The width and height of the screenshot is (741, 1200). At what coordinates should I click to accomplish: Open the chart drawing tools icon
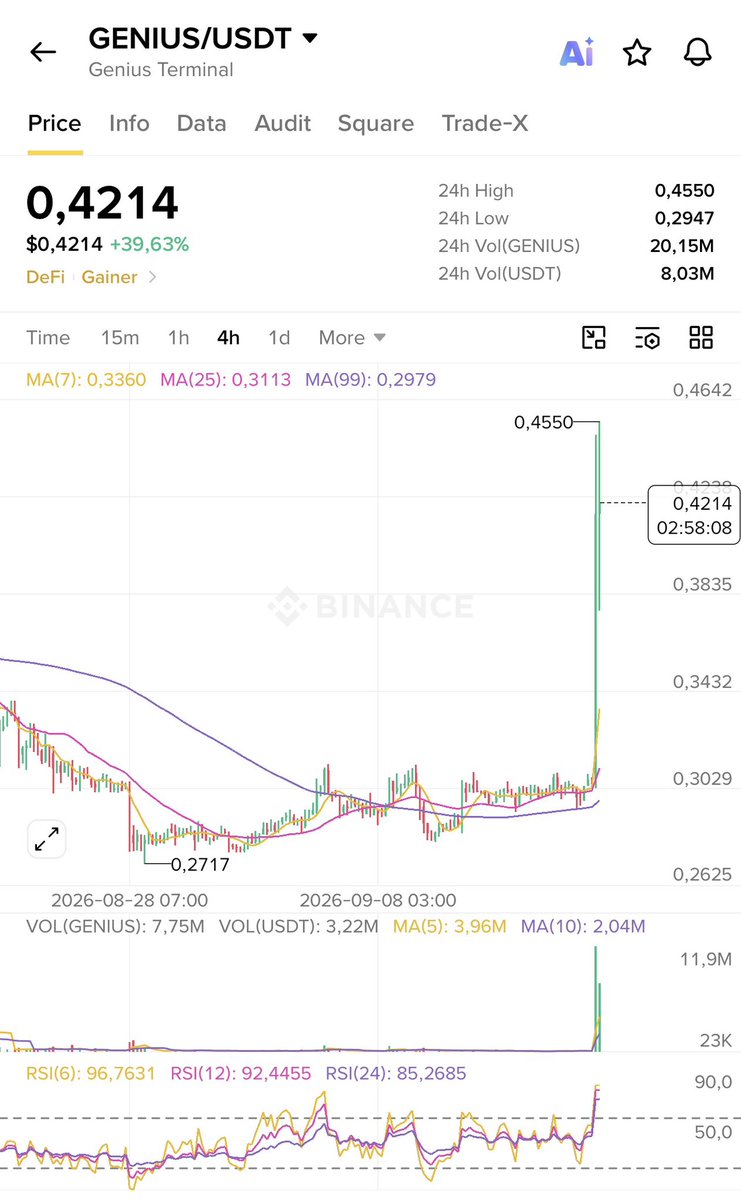[x=594, y=338]
